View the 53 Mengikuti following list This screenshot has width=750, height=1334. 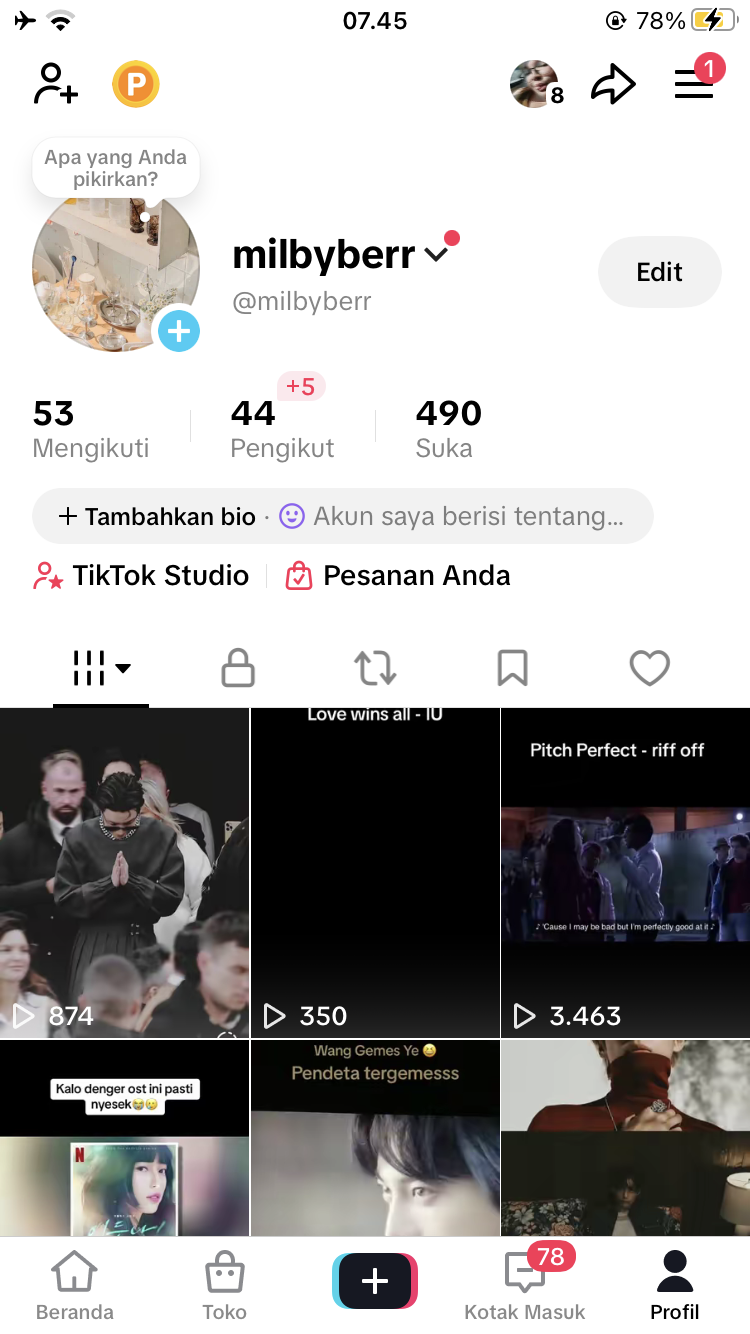coord(91,429)
